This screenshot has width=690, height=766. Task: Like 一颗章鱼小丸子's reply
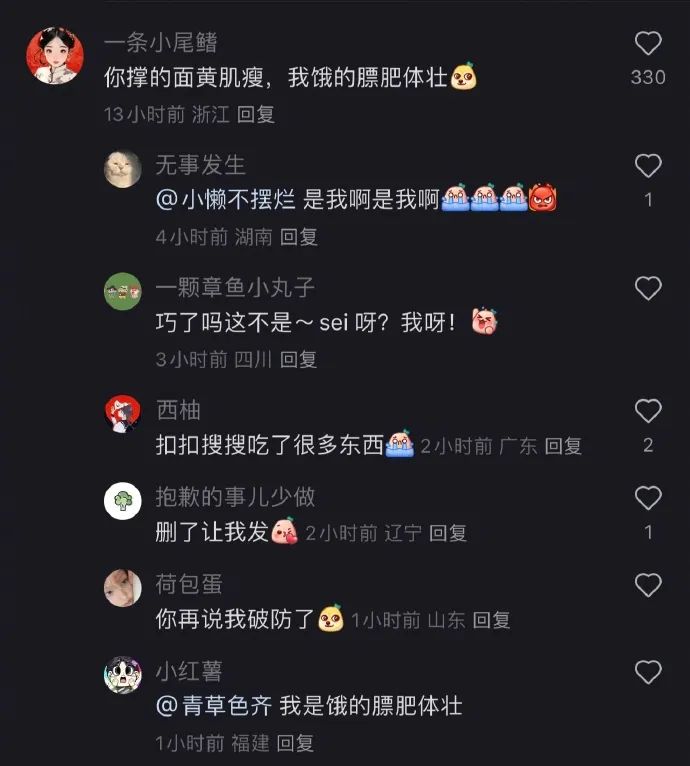coord(648,288)
